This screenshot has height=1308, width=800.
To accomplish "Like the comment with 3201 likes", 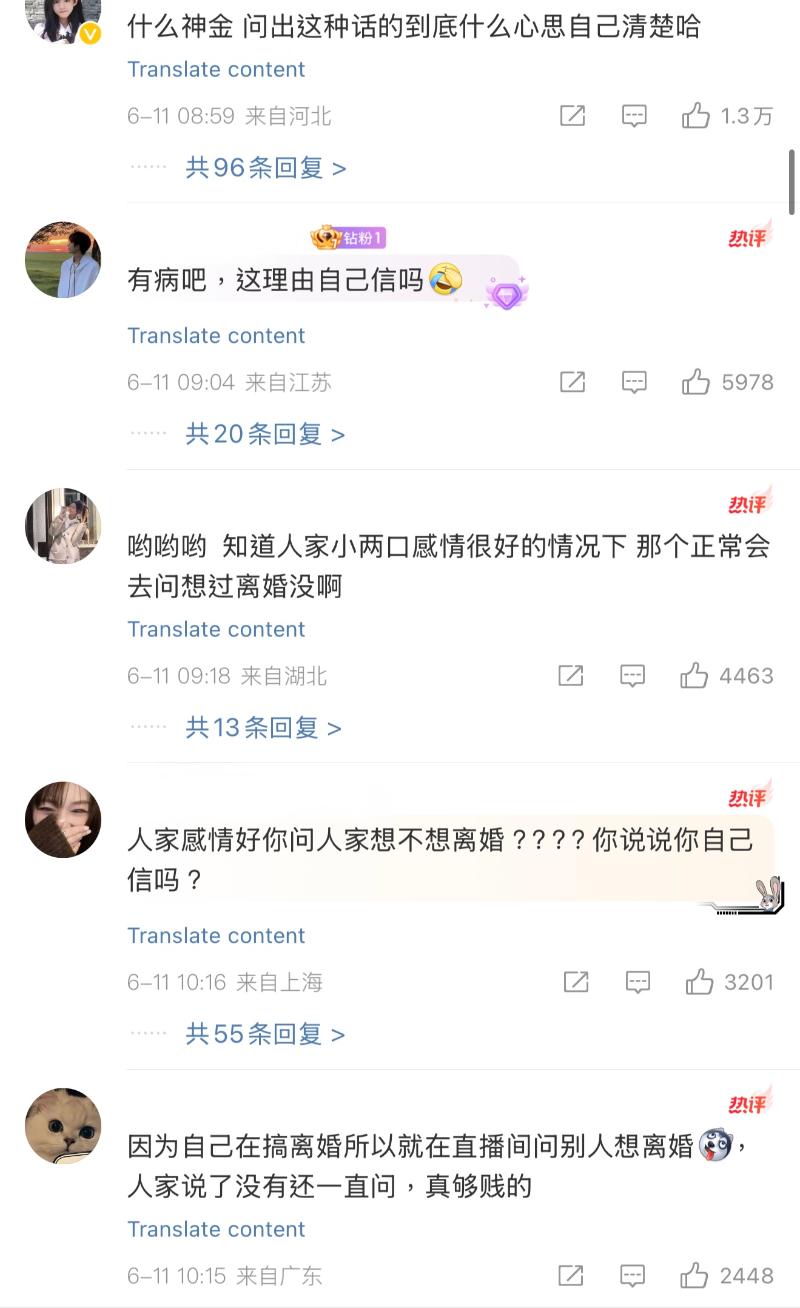I will click(x=699, y=982).
